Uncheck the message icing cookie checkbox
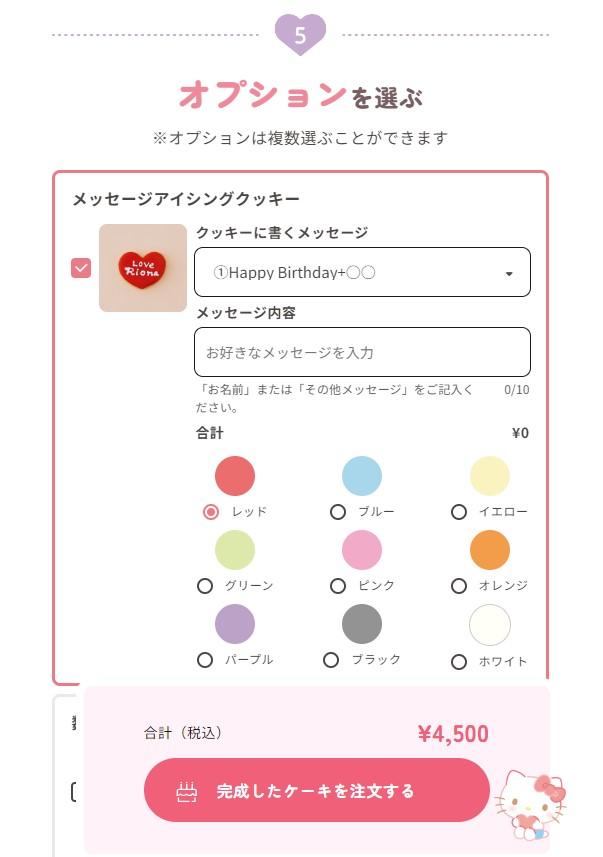Viewport: 603px width, 857px height. (x=81, y=268)
